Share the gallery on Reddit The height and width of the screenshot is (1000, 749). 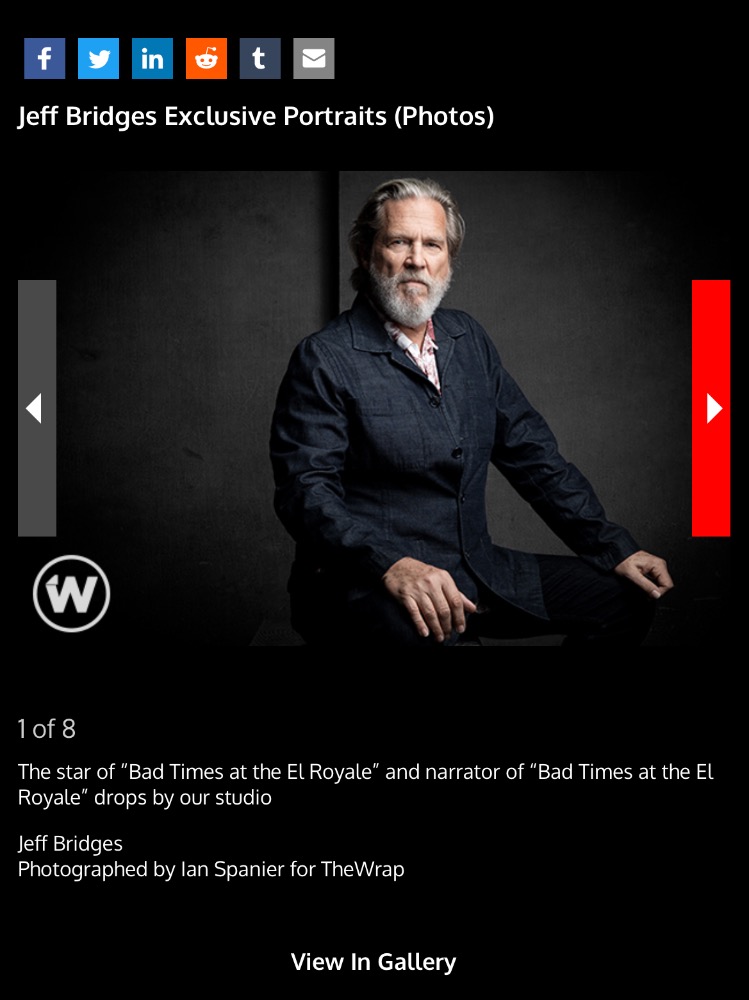206,59
